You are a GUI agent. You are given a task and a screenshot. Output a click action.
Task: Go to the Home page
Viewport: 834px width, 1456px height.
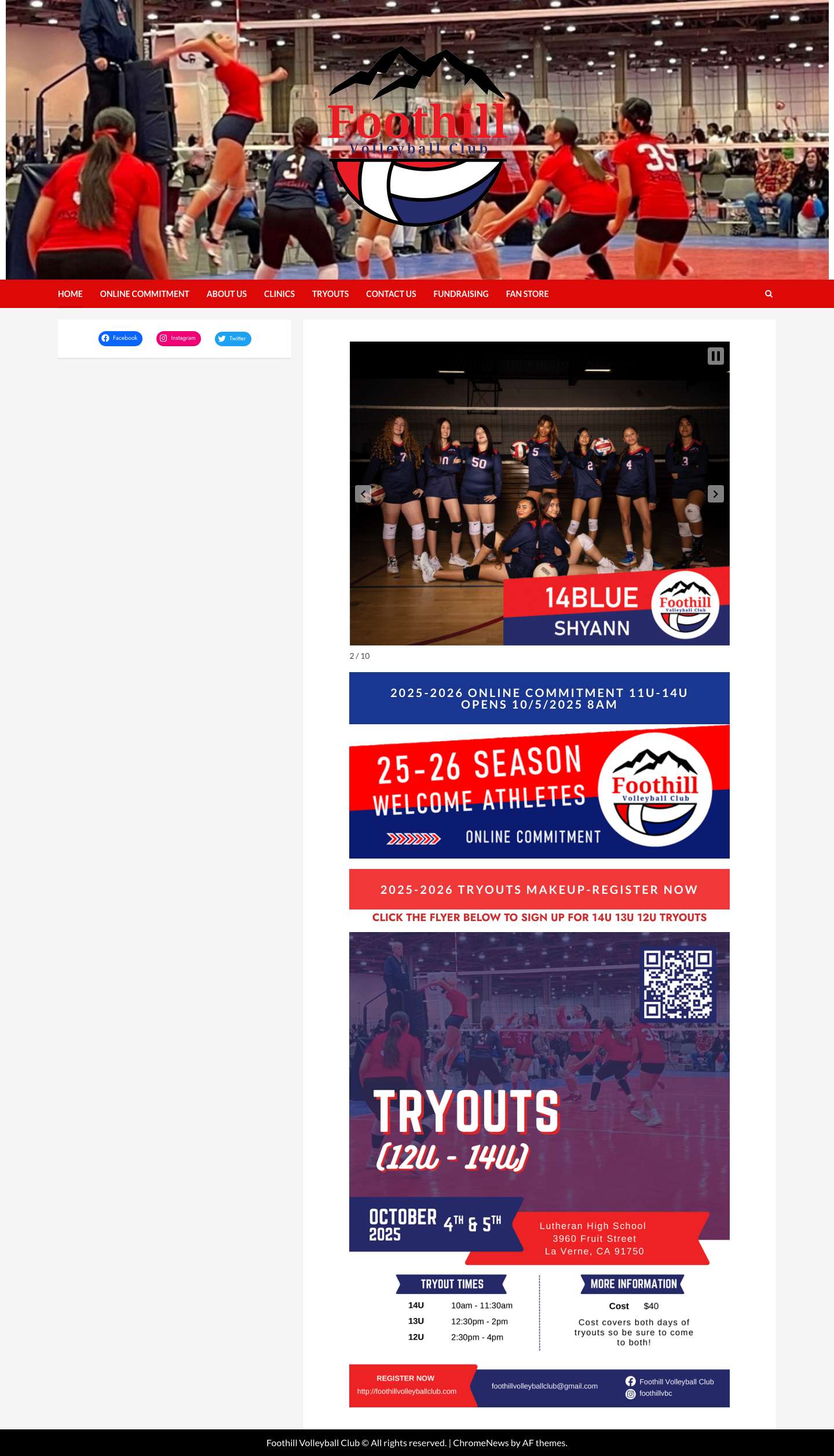tap(70, 294)
